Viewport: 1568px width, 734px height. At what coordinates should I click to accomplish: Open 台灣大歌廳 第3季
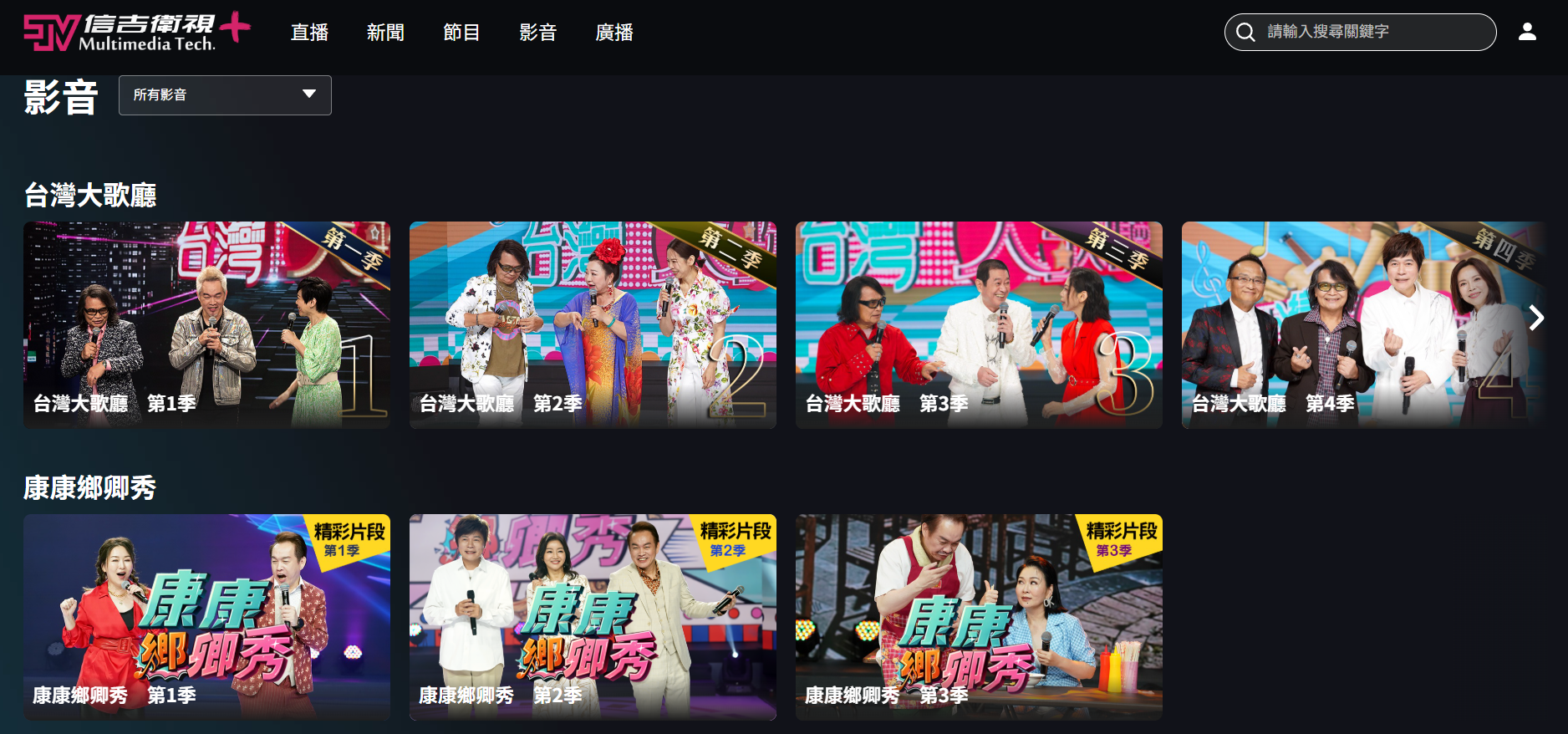click(x=979, y=324)
